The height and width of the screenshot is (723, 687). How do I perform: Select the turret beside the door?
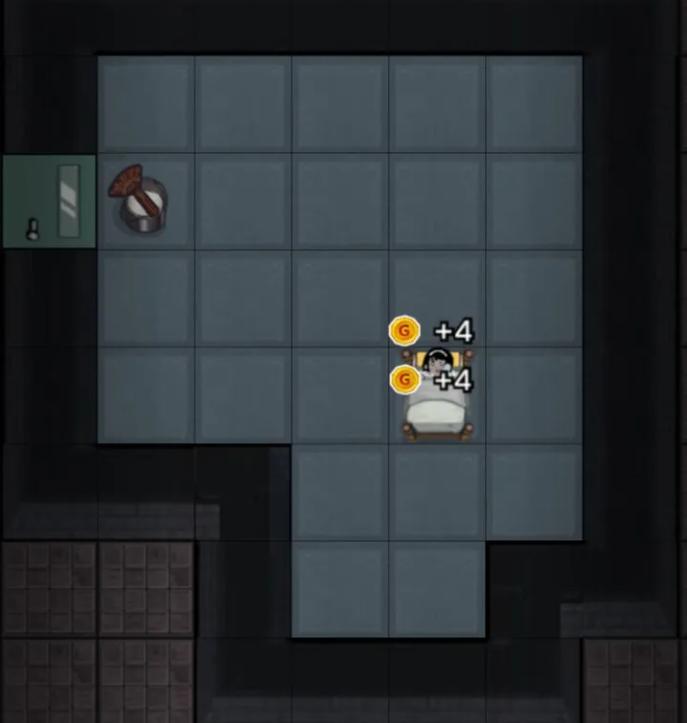click(x=141, y=201)
